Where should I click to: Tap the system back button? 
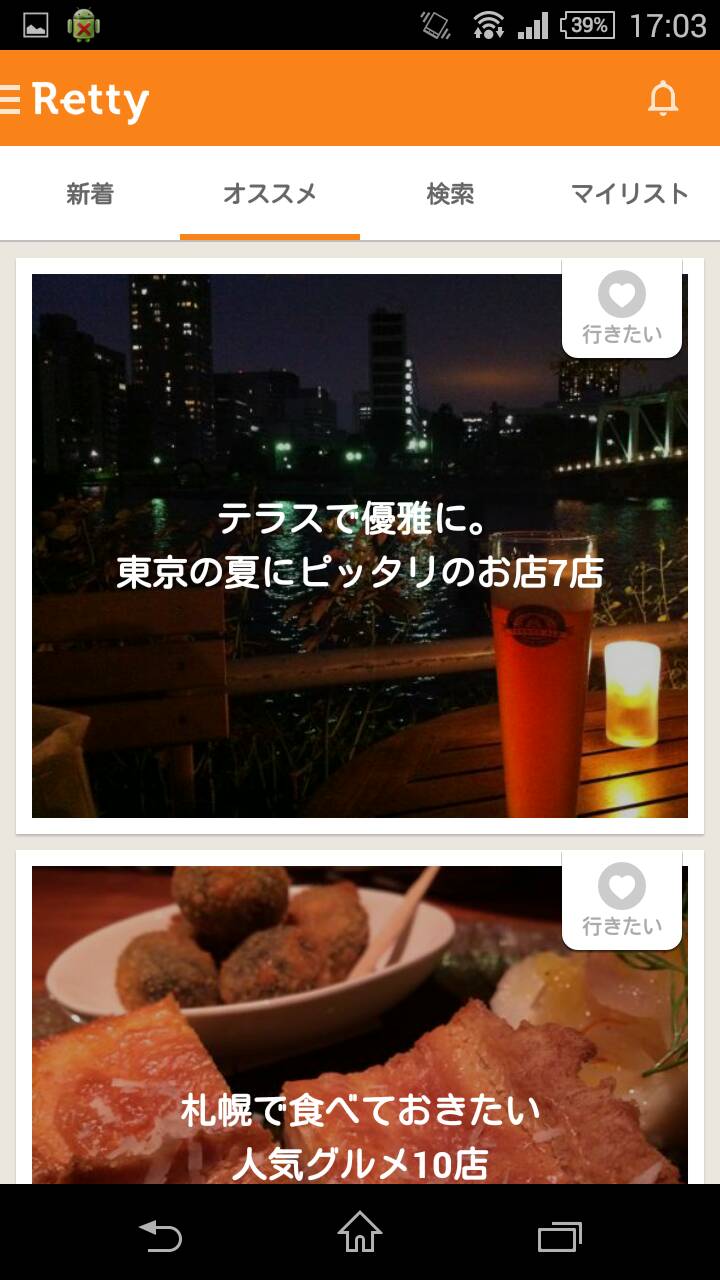(x=160, y=1233)
